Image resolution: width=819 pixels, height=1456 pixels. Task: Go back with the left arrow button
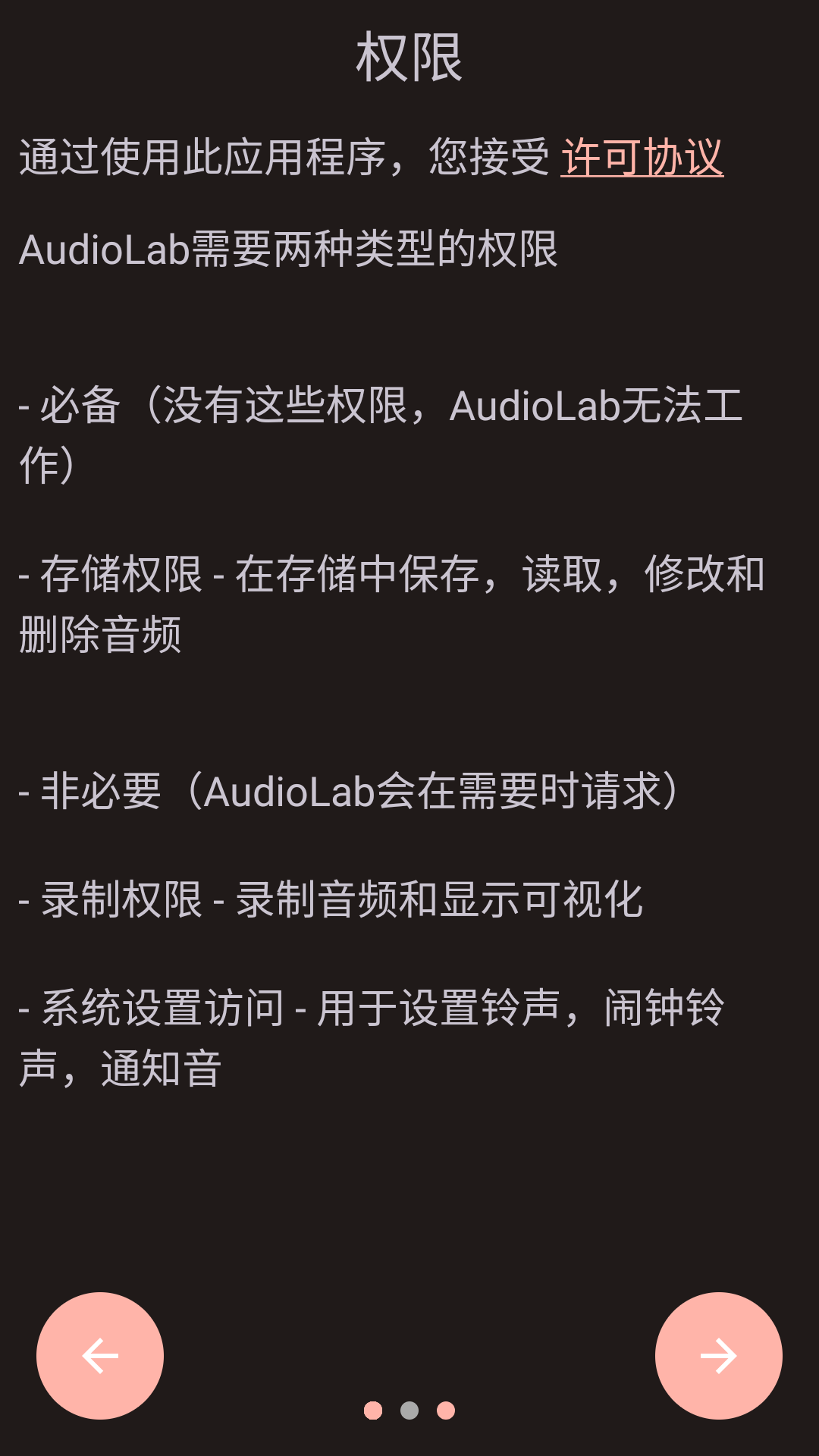tap(100, 1356)
